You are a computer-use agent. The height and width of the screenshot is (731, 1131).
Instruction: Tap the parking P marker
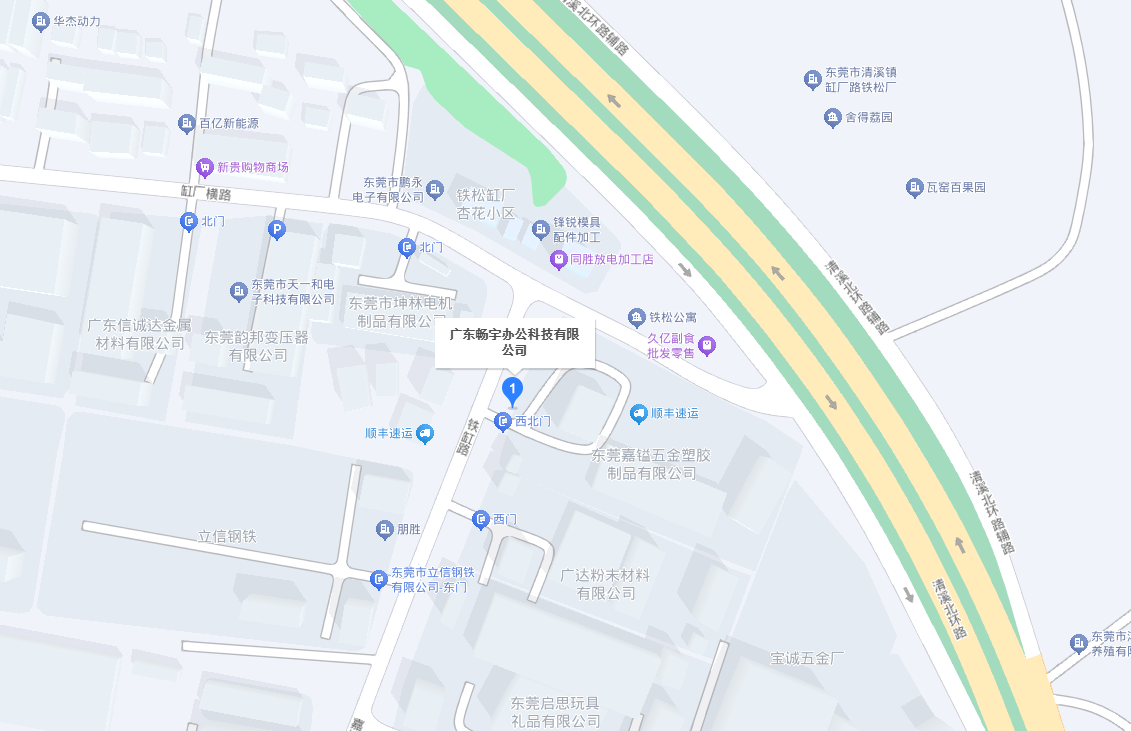click(277, 231)
